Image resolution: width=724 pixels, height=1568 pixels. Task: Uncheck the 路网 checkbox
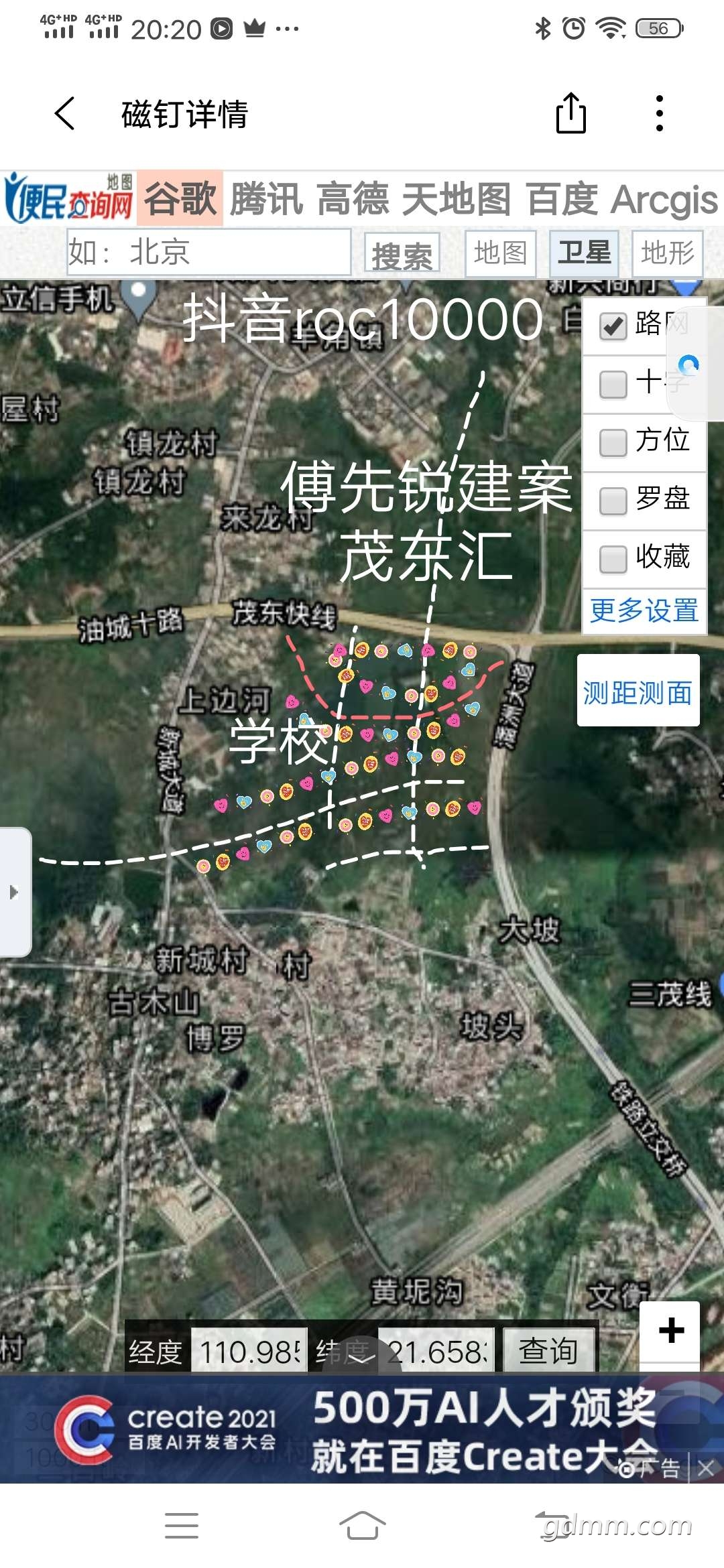click(613, 326)
